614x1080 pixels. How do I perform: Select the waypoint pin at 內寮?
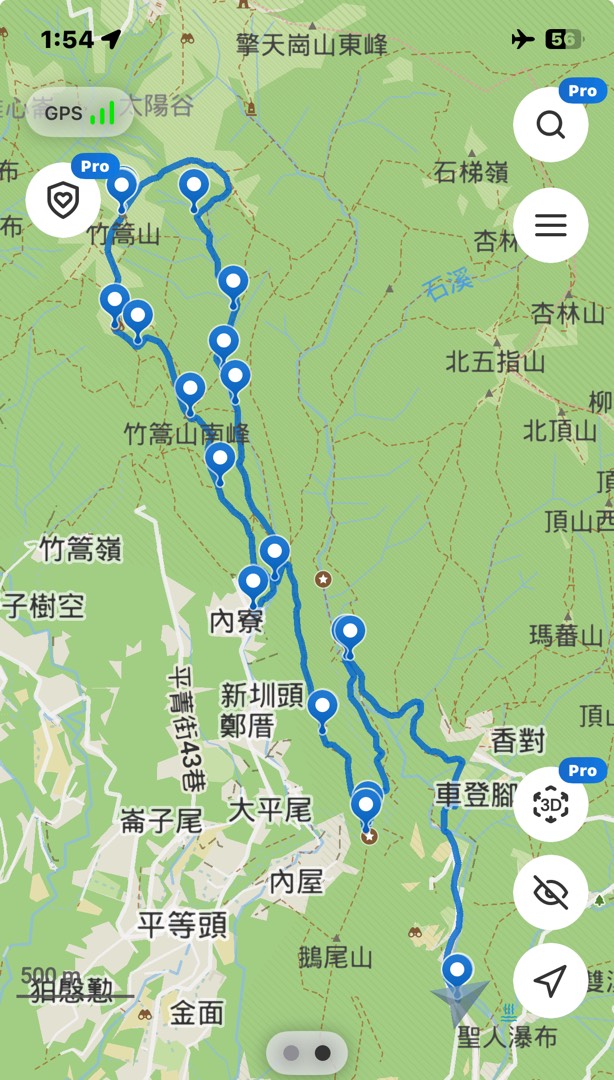tap(252, 581)
